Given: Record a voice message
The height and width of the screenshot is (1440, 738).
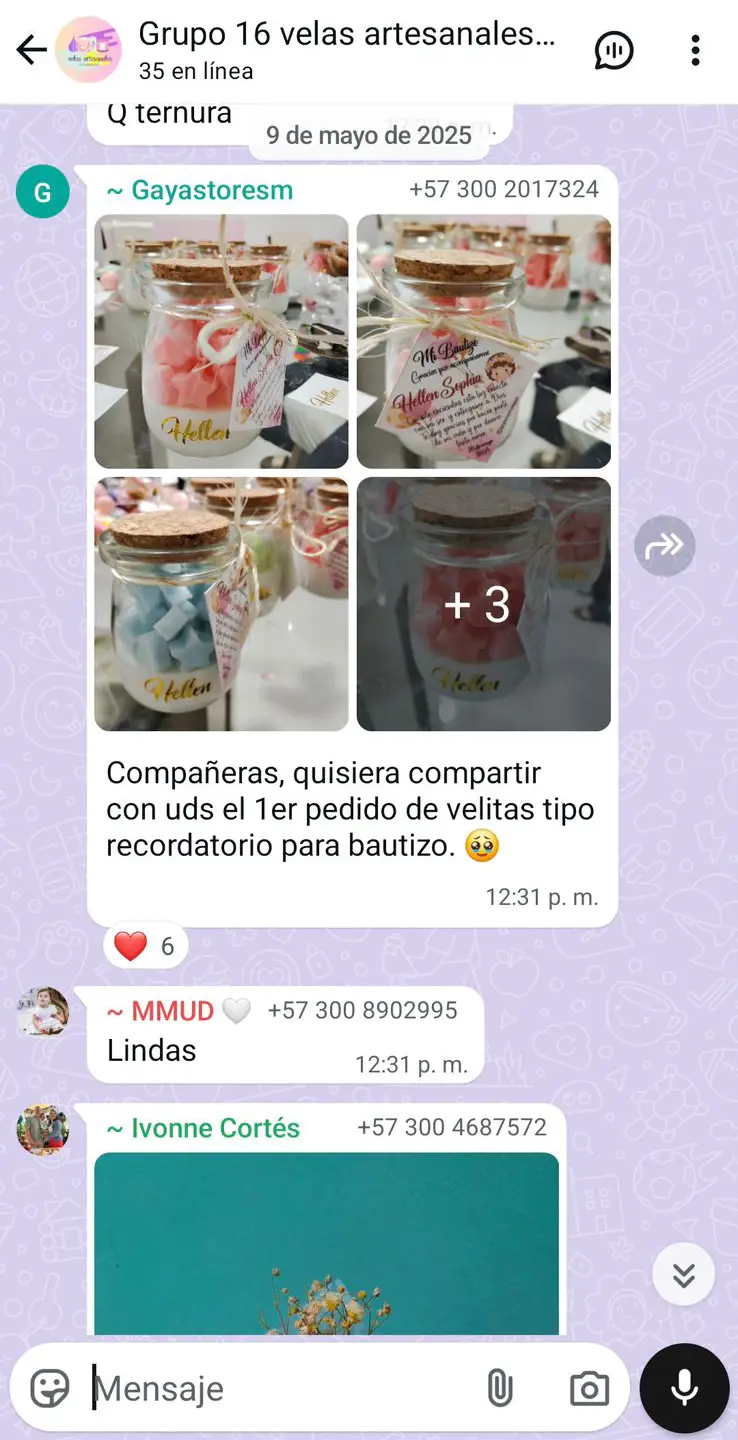Looking at the screenshot, I should [684, 1388].
